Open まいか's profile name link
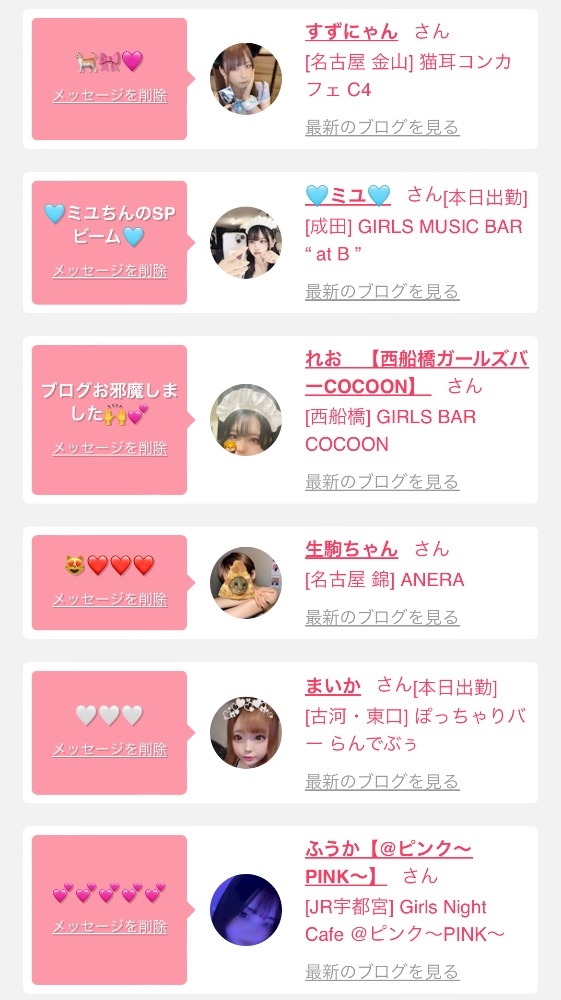This screenshot has width=561, height=1000. pyautogui.click(x=333, y=687)
